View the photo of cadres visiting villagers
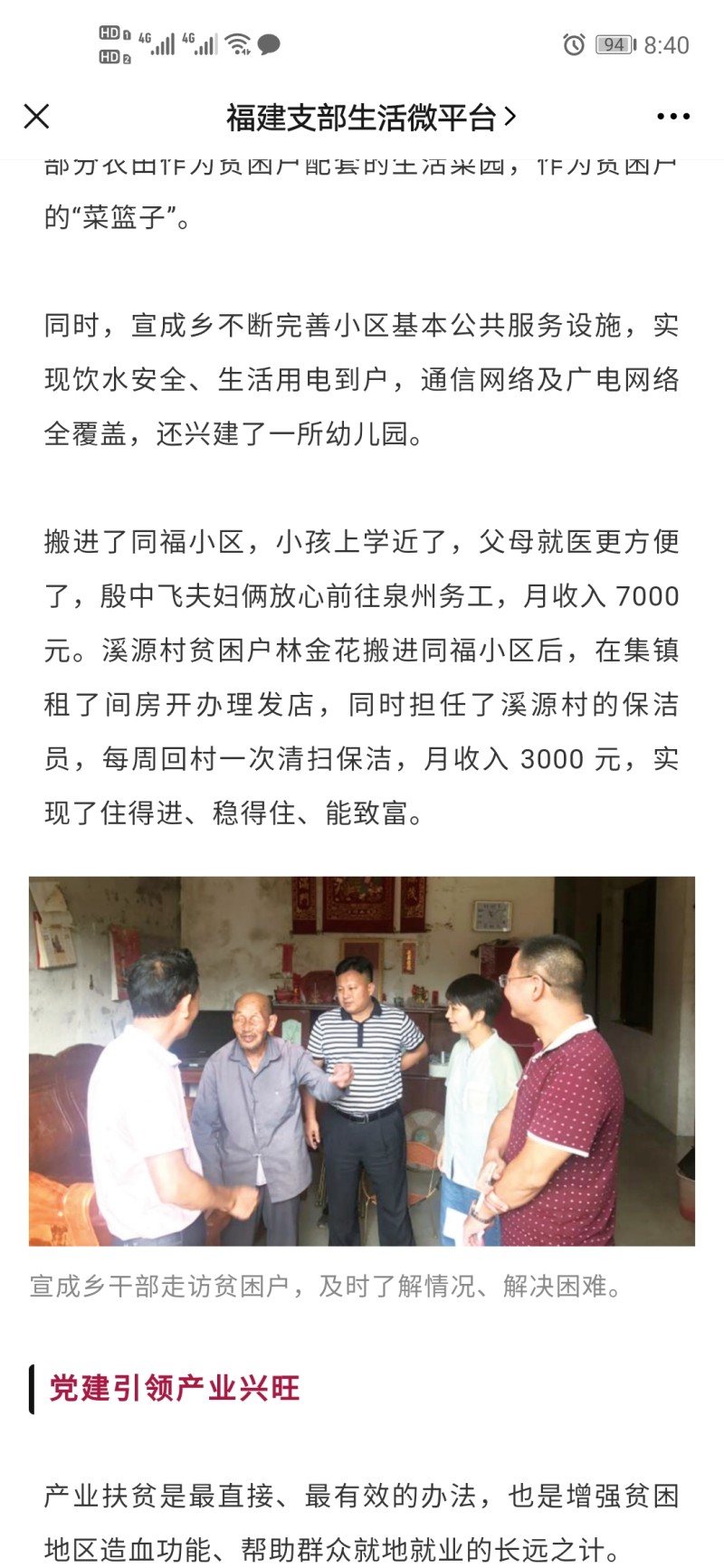 click(362, 1060)
